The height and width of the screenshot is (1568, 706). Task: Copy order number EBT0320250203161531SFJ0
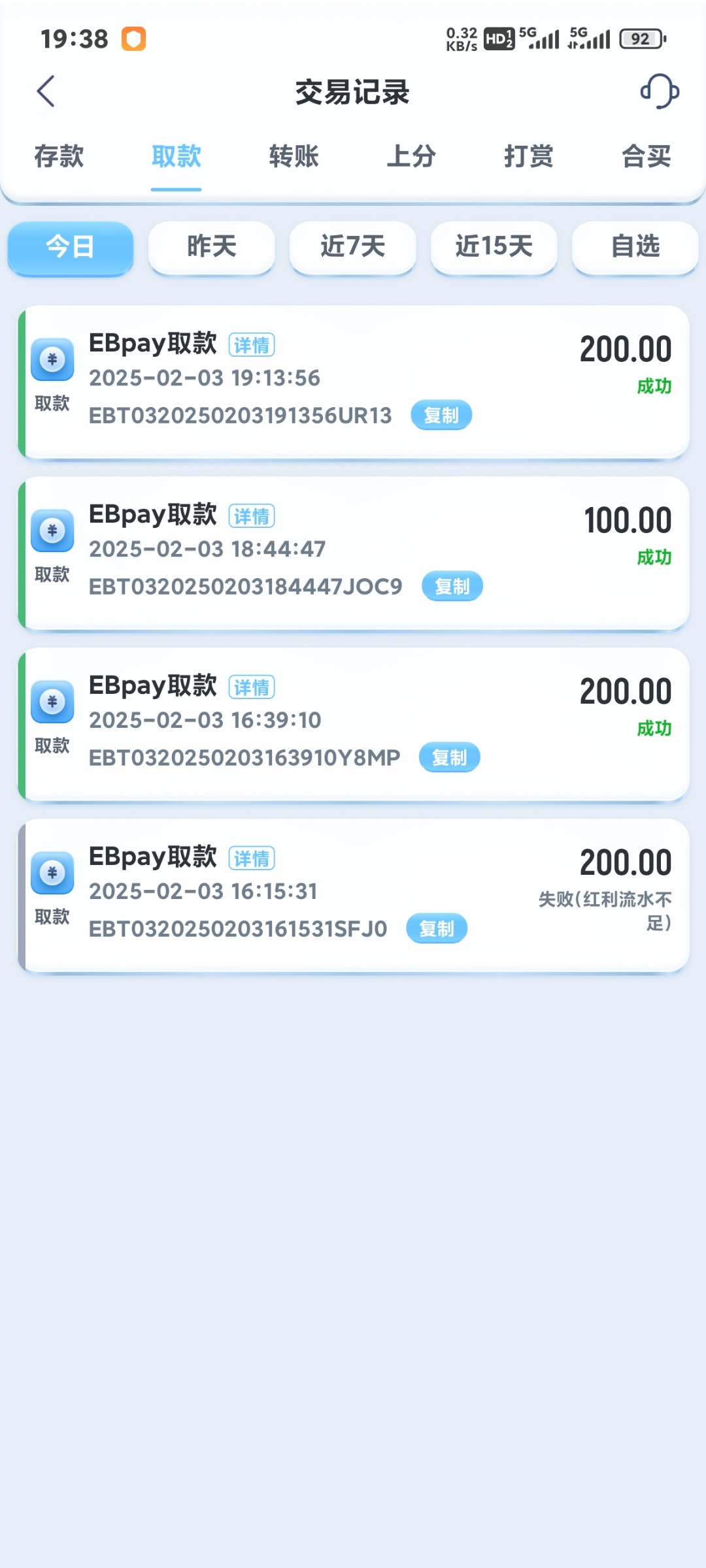[437, 928]
